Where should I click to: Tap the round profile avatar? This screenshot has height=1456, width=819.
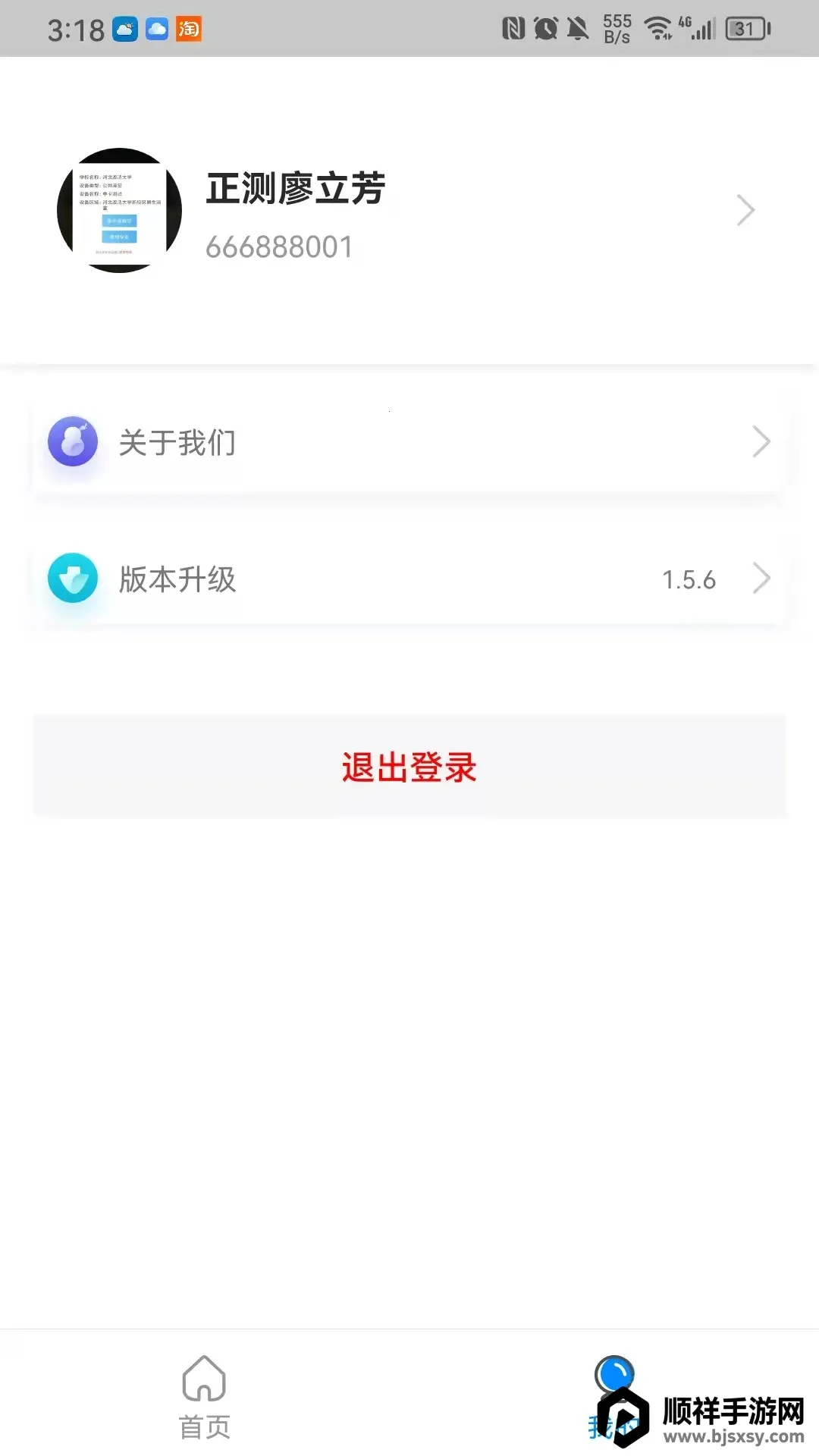pyautogui.click(x=120, y=211)
